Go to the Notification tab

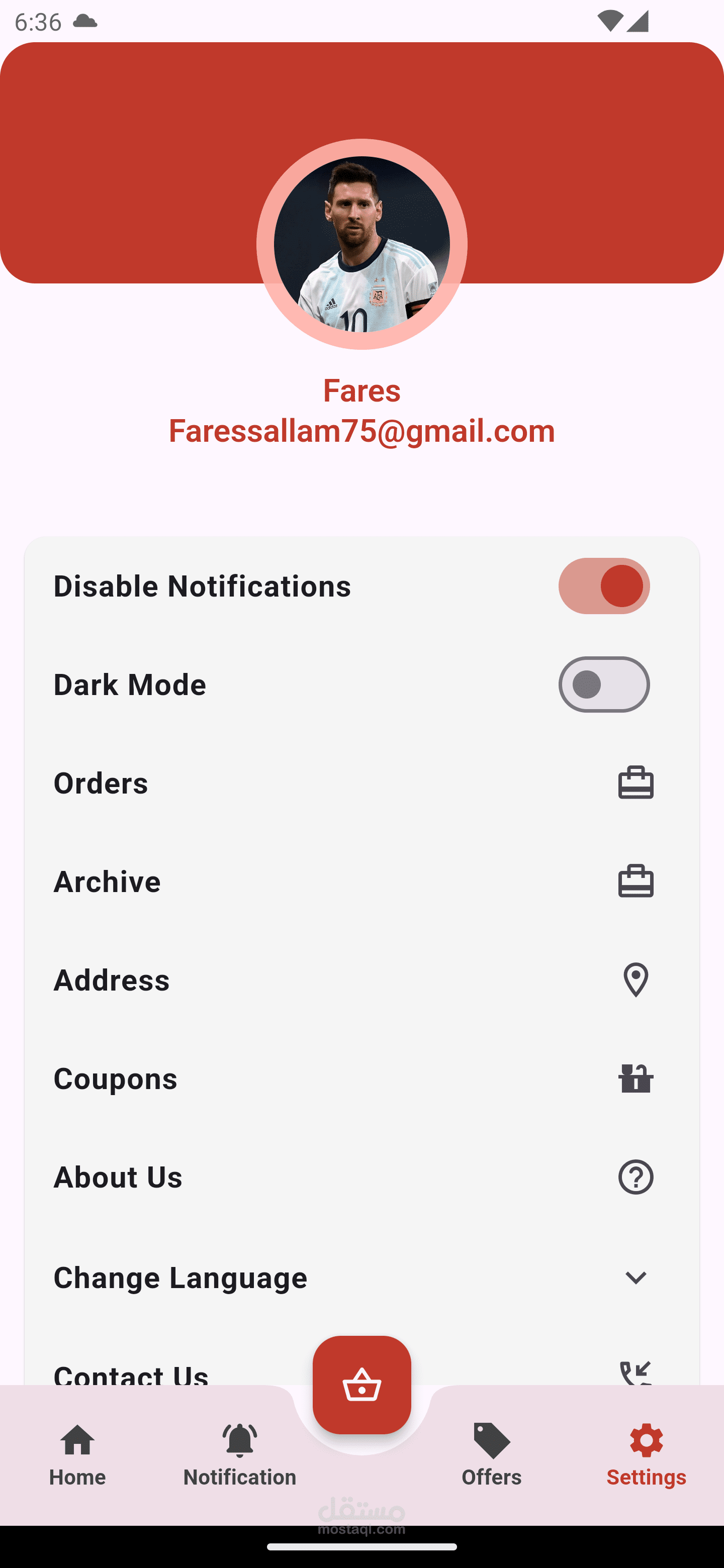click(x=240, y=1455)
